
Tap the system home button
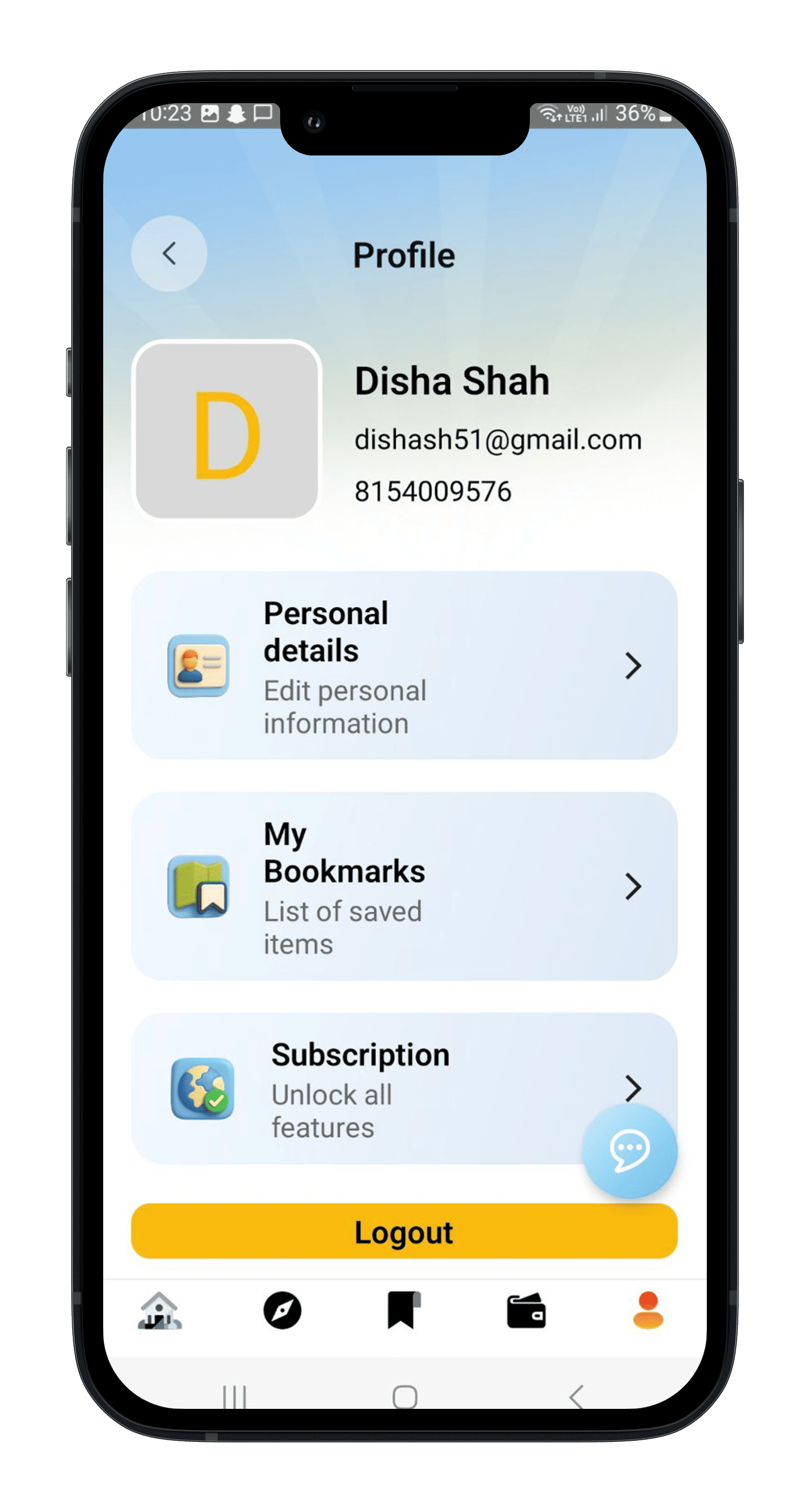(x=404, y=1396)
